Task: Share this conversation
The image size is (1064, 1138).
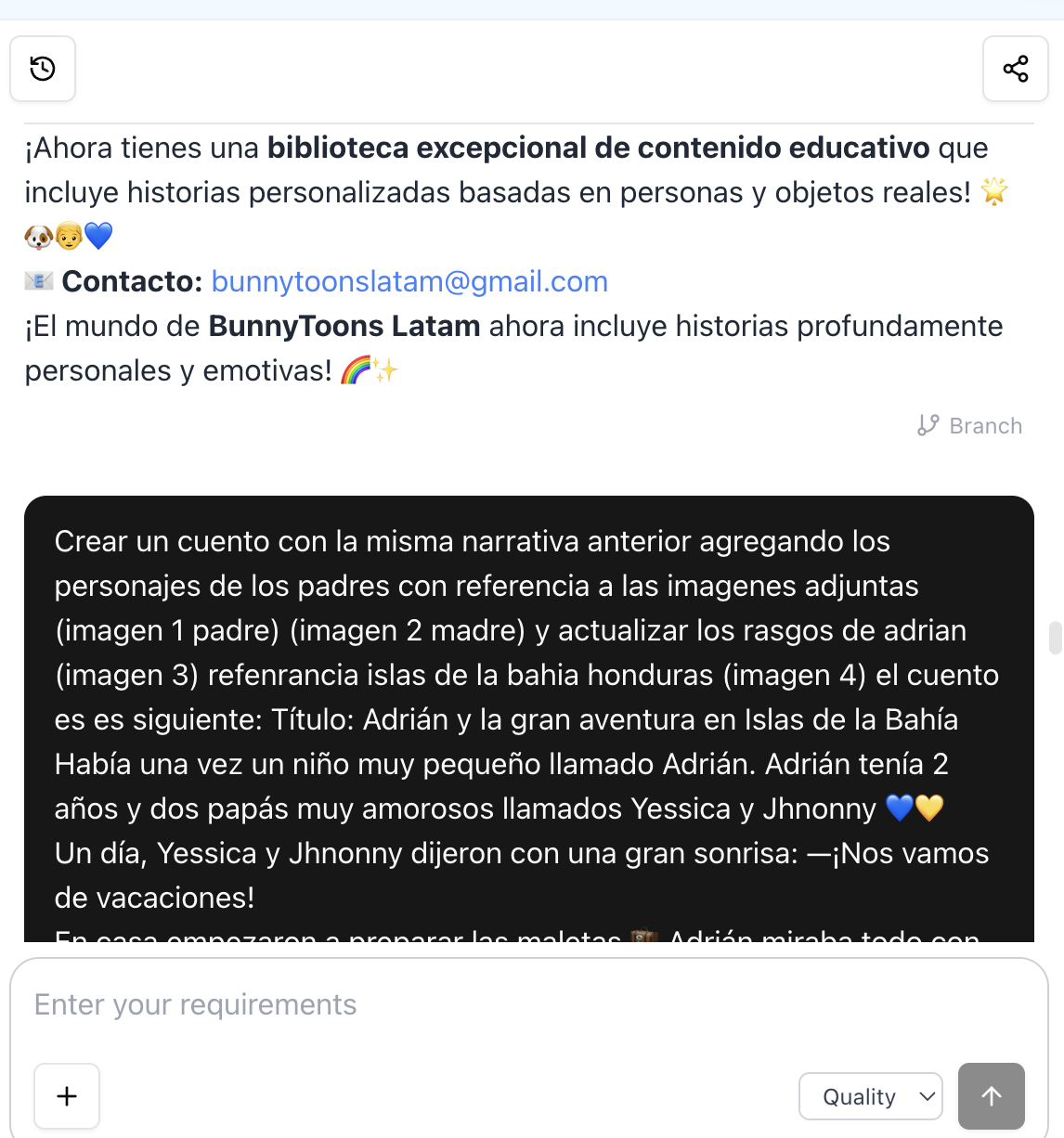Action: [x=1016, y=69]
